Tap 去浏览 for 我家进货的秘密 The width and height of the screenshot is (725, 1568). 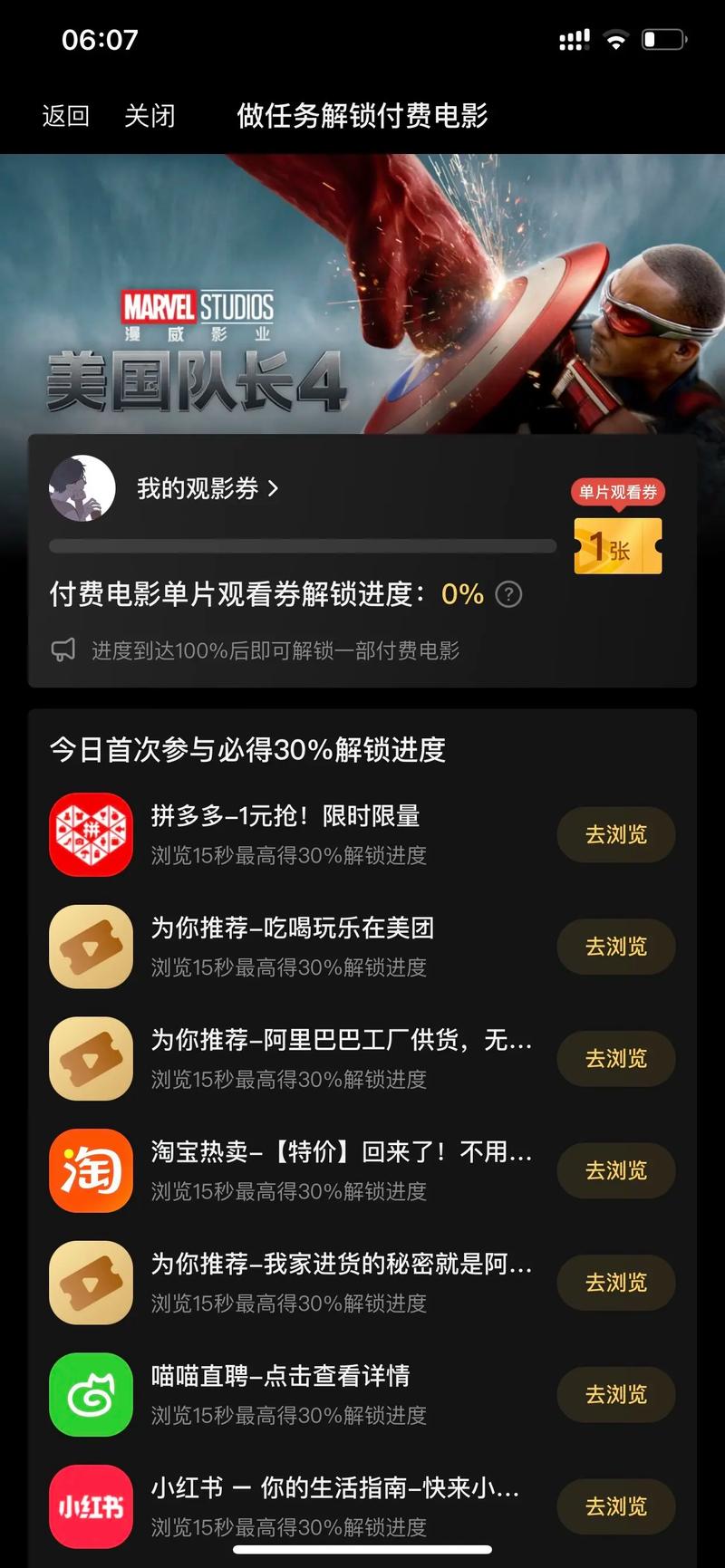[616, 1283]
